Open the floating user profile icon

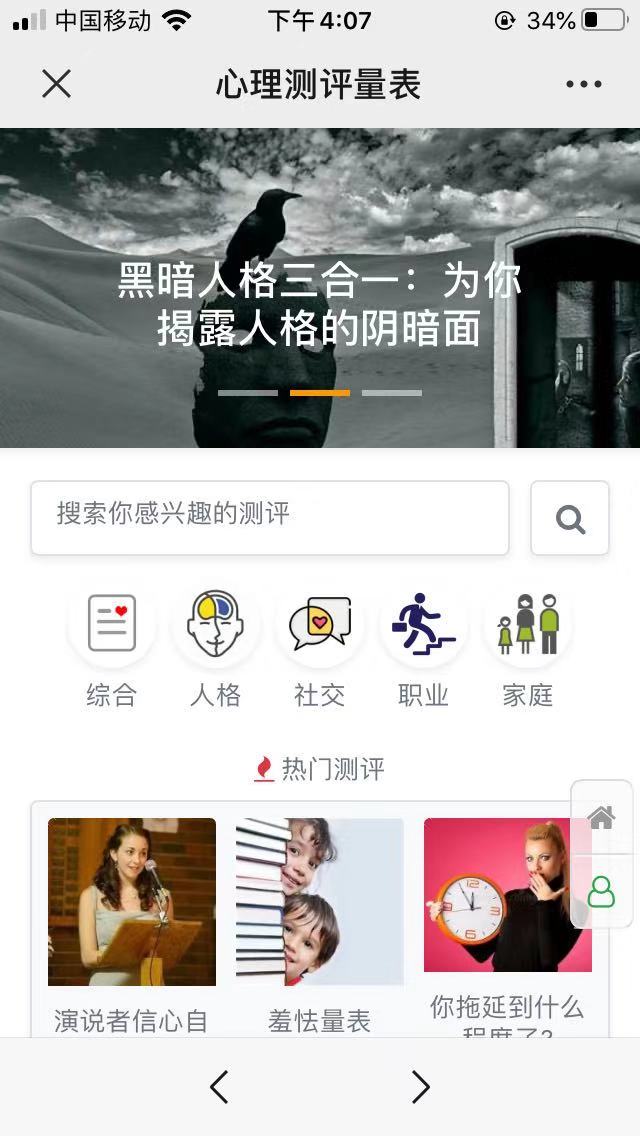click(601, 891)
